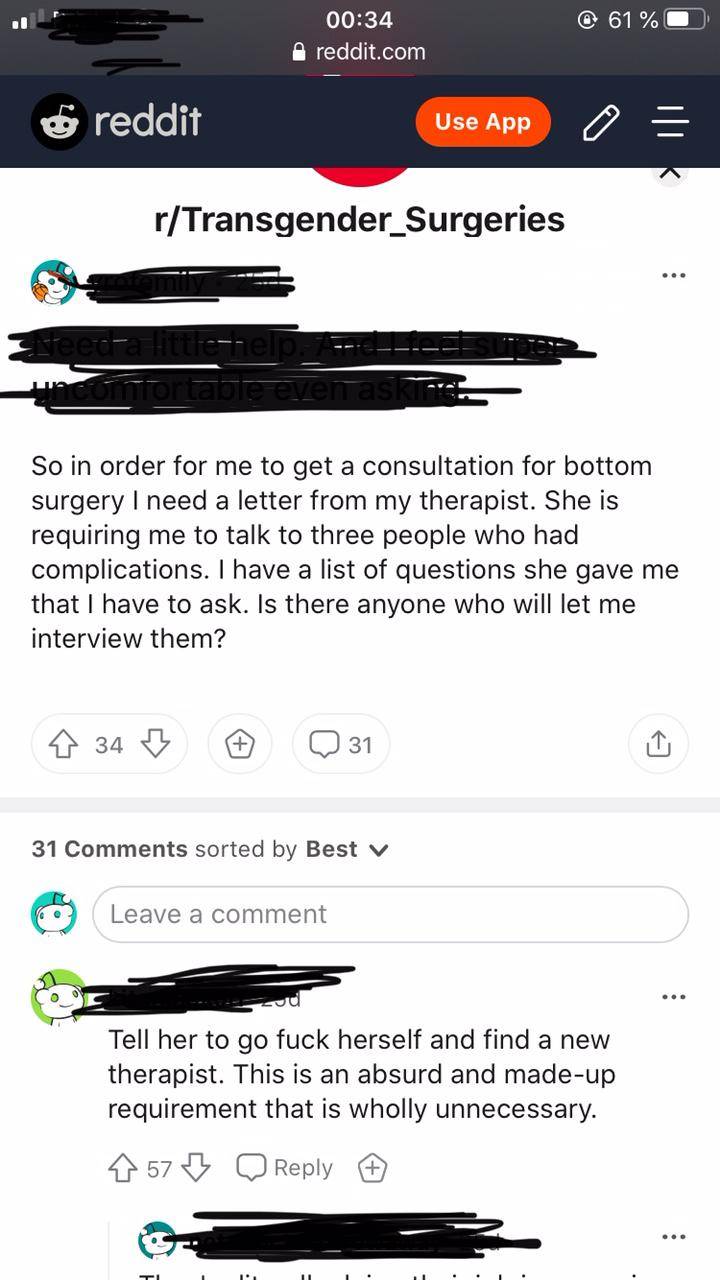Open the r/Transgender_Surgeries subreddit title
This screenshot has width=720, height=1280.
360,219
